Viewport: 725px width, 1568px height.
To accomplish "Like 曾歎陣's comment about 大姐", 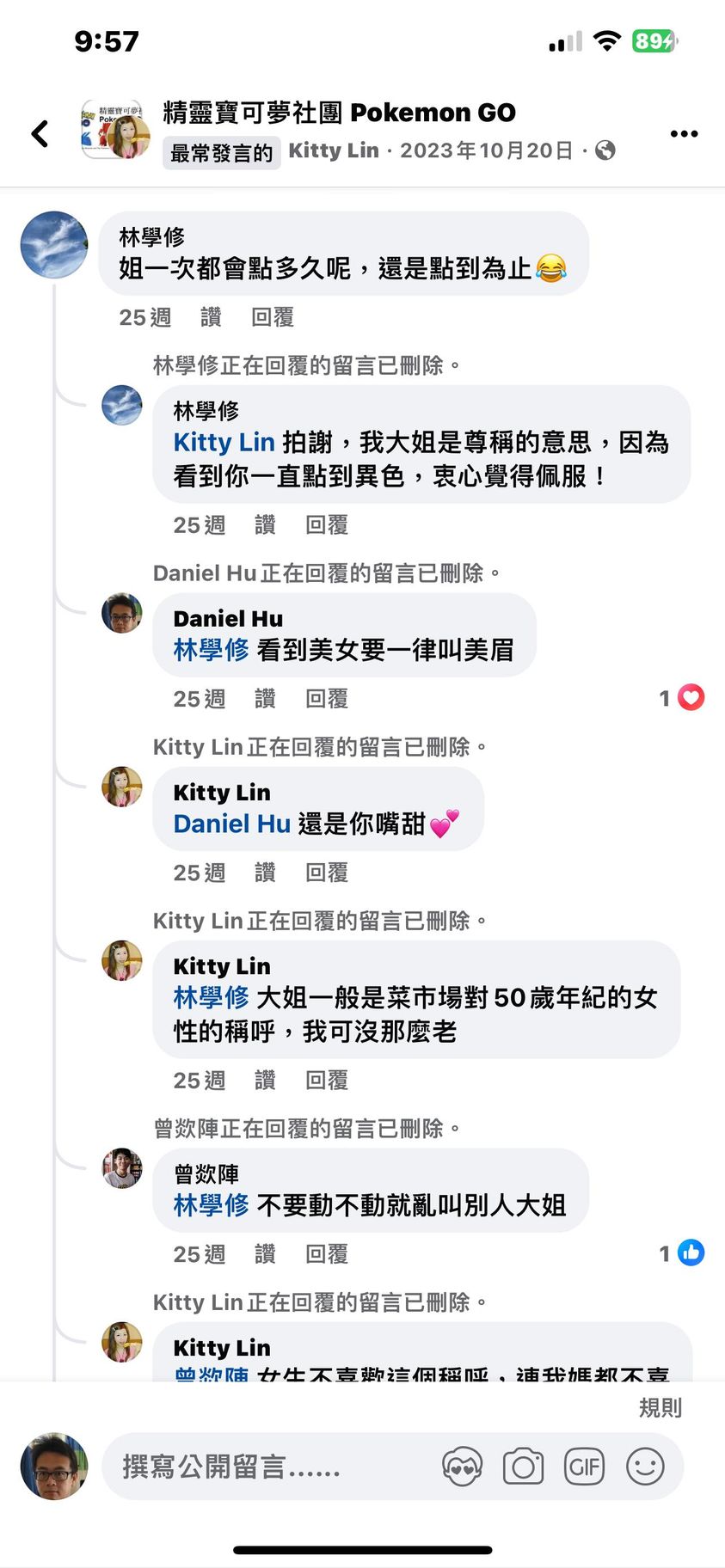I will 265,1254.
